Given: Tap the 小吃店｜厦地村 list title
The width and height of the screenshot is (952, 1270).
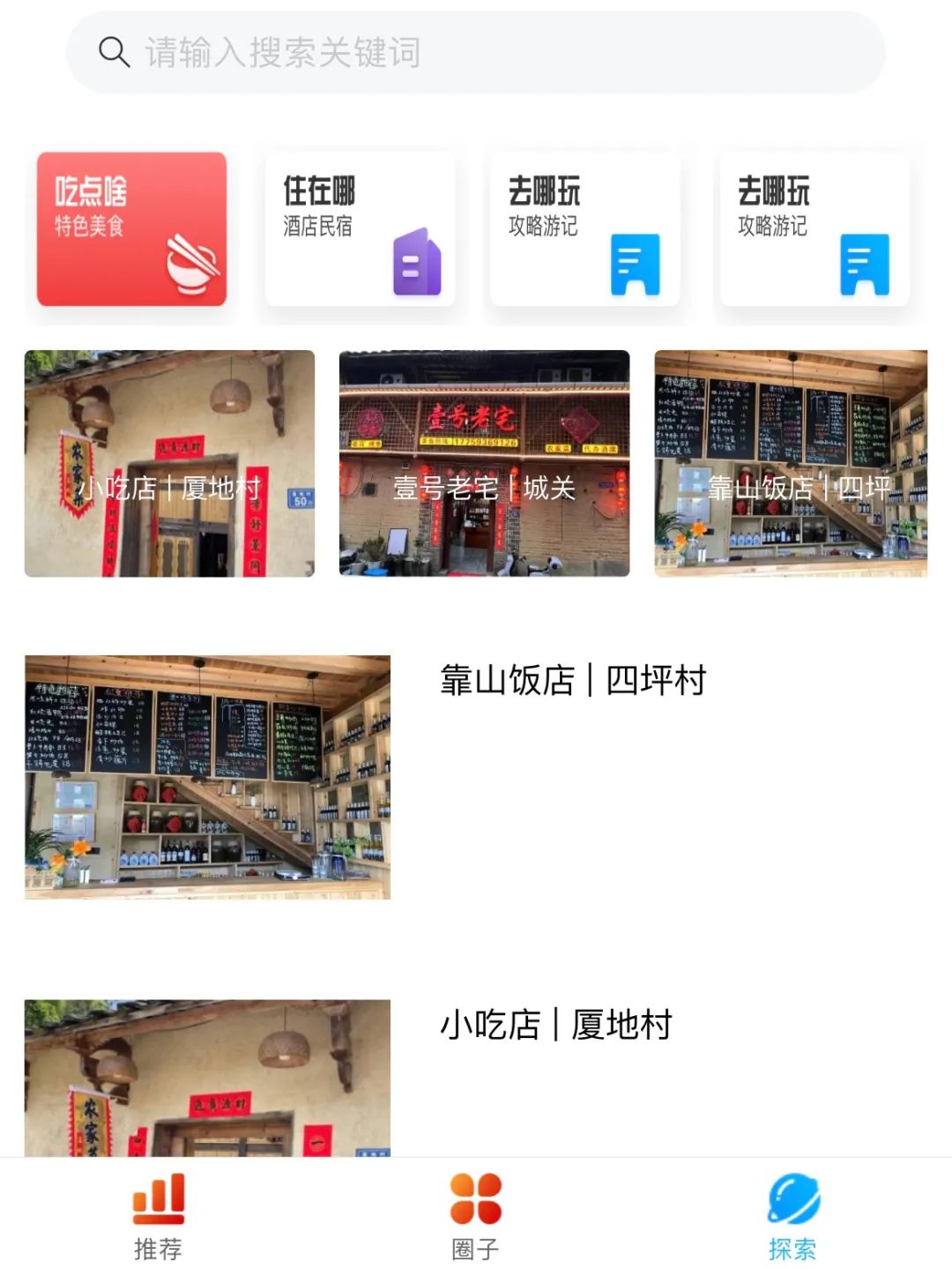Looking at the screenshot, I should (x=557, y=1026).
